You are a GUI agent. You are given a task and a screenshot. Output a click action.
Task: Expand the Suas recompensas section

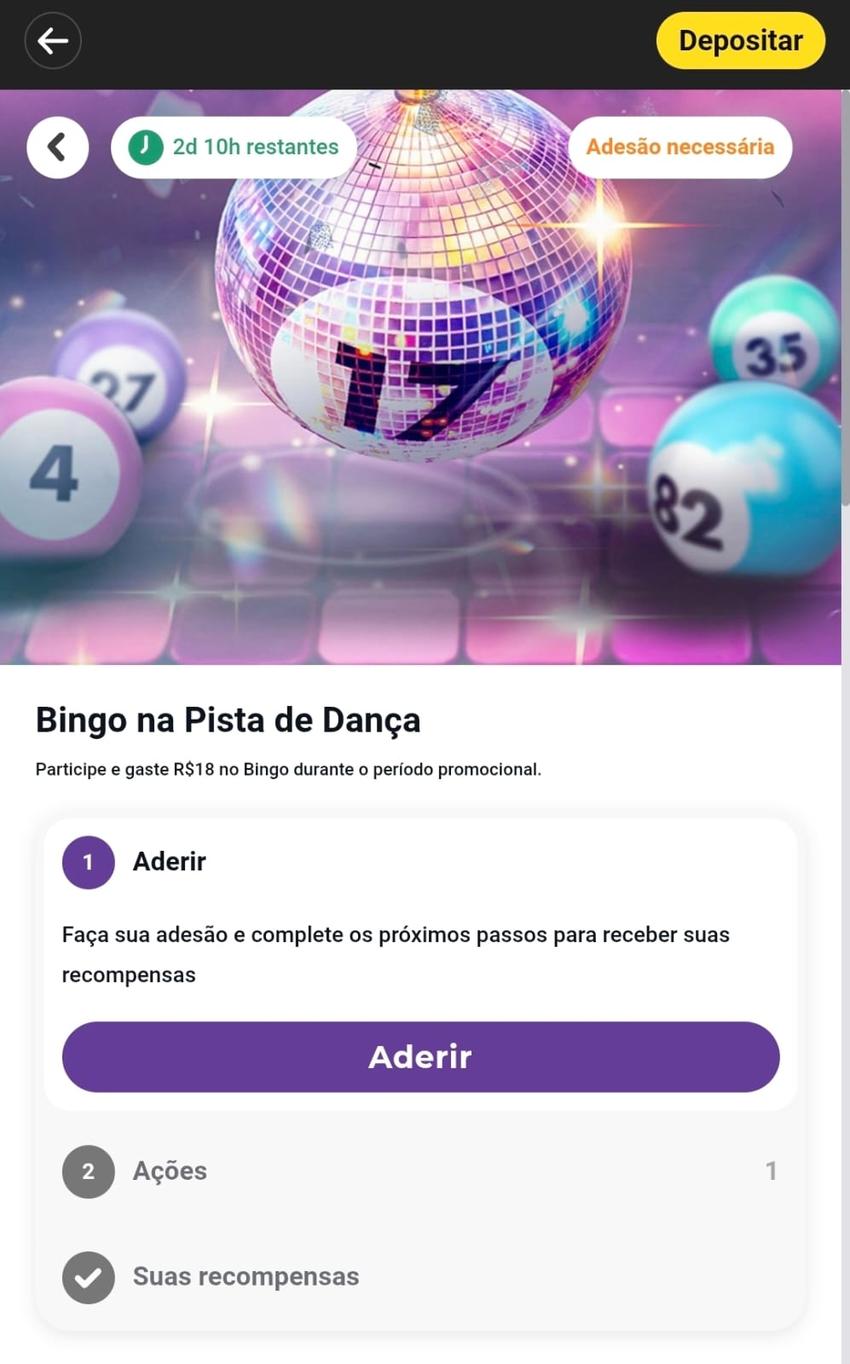click(x=420, y=1276)
